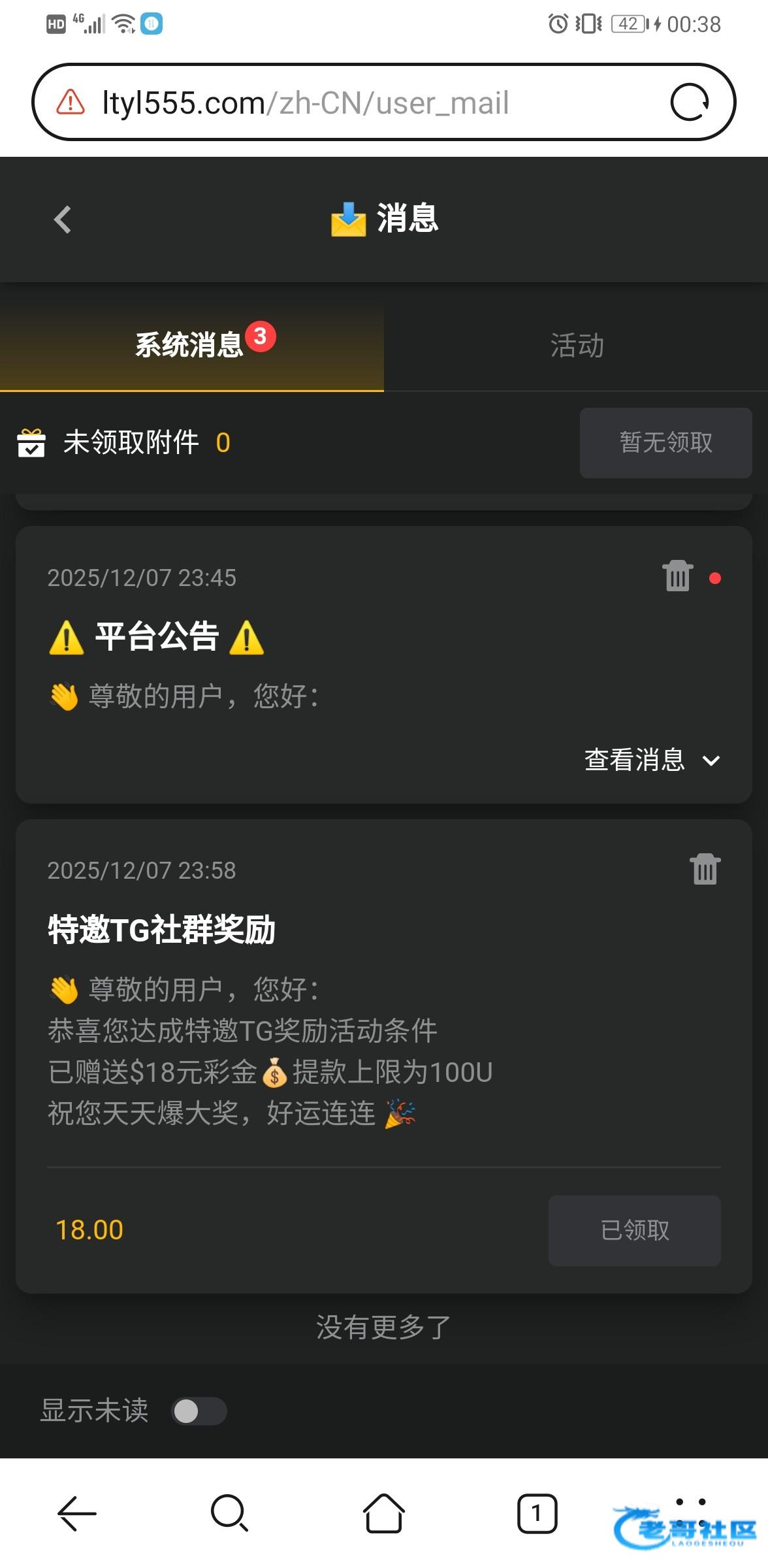
Task: Tap the 已领取 button
Action: click(634, 1230)
